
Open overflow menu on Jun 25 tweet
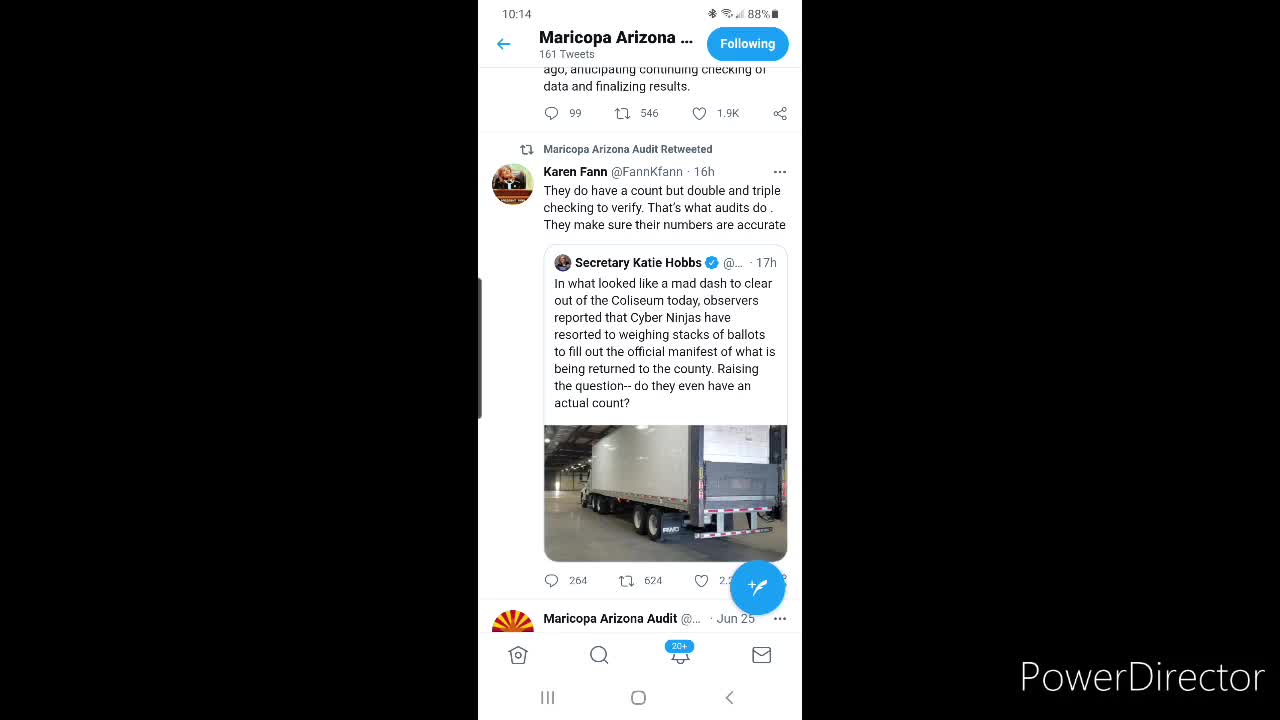tap(780, 619)
